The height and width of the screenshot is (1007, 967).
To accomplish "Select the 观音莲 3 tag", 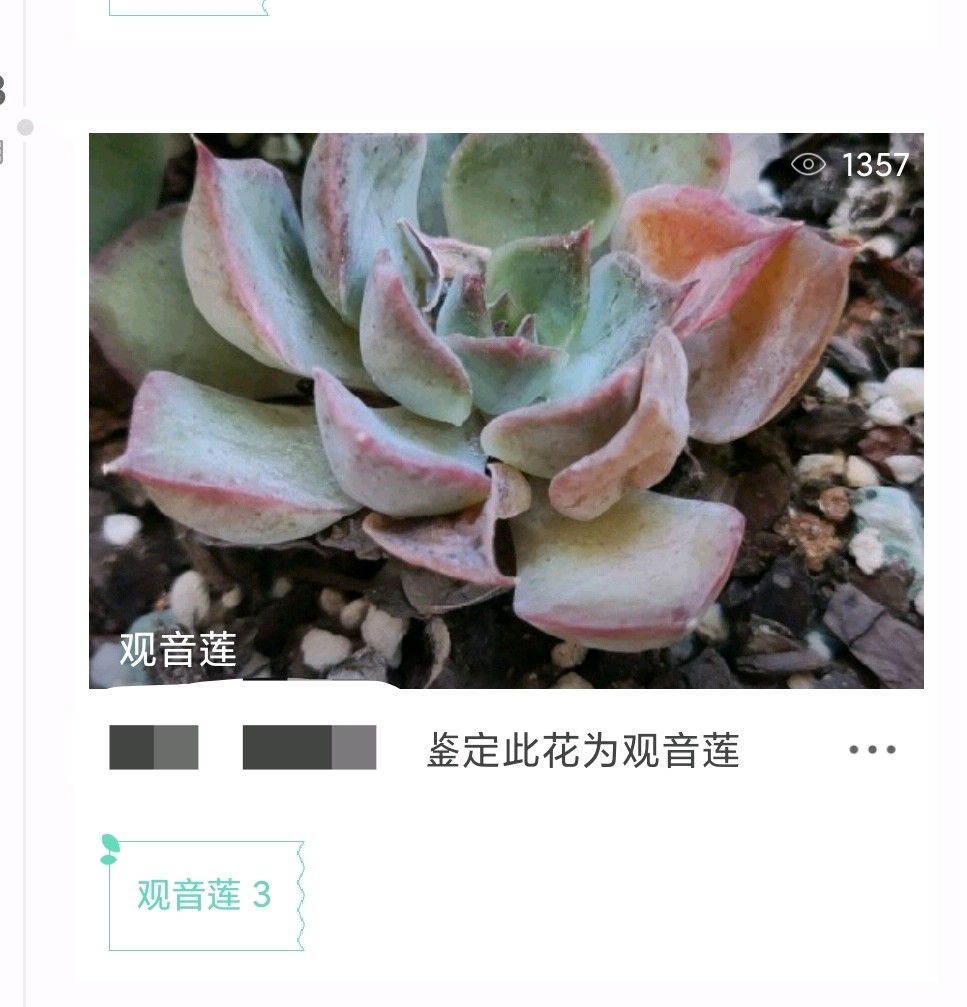I will (205, 895).
